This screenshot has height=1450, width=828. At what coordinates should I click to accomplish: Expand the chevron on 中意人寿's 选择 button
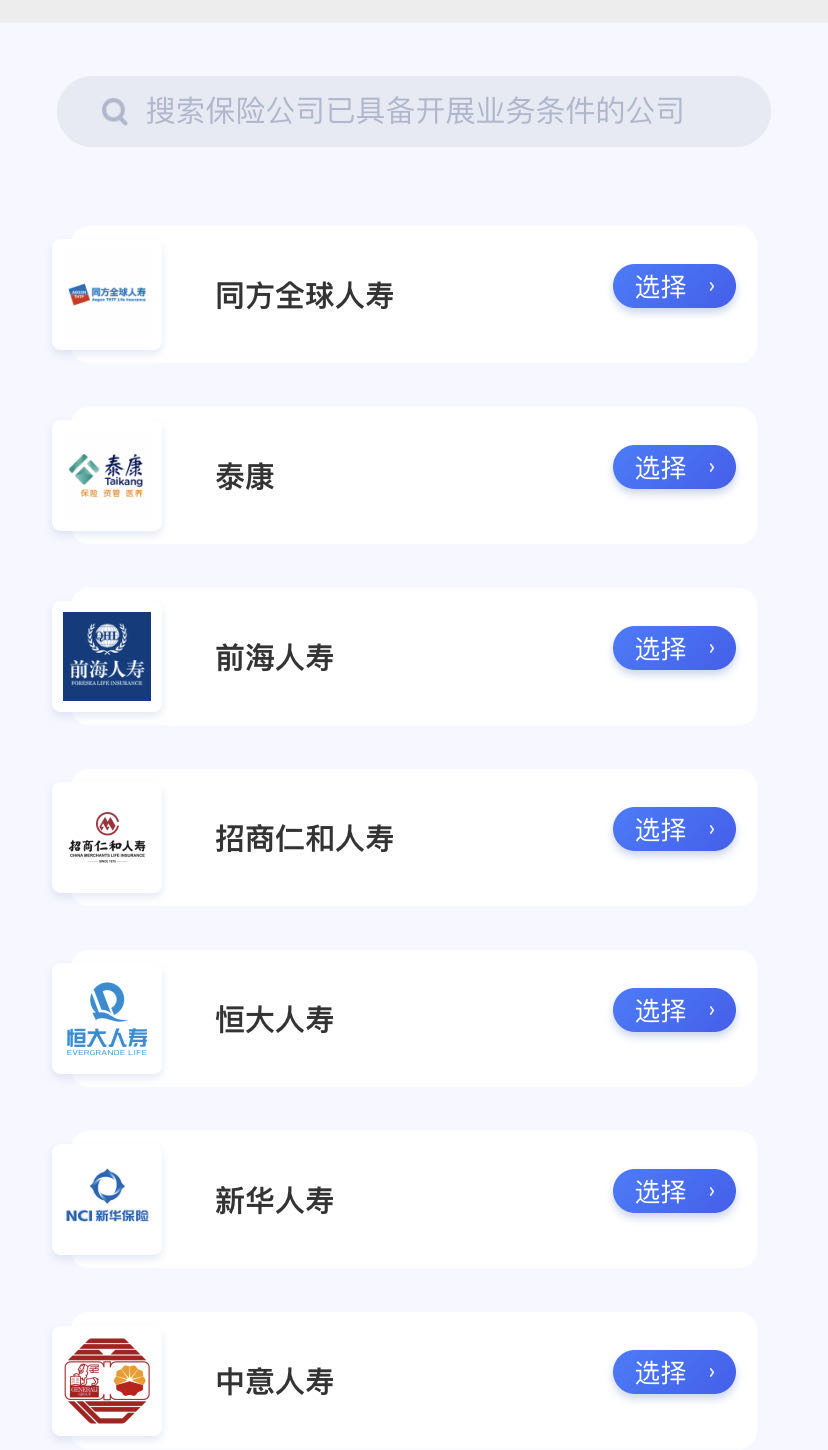(711, 1372)
